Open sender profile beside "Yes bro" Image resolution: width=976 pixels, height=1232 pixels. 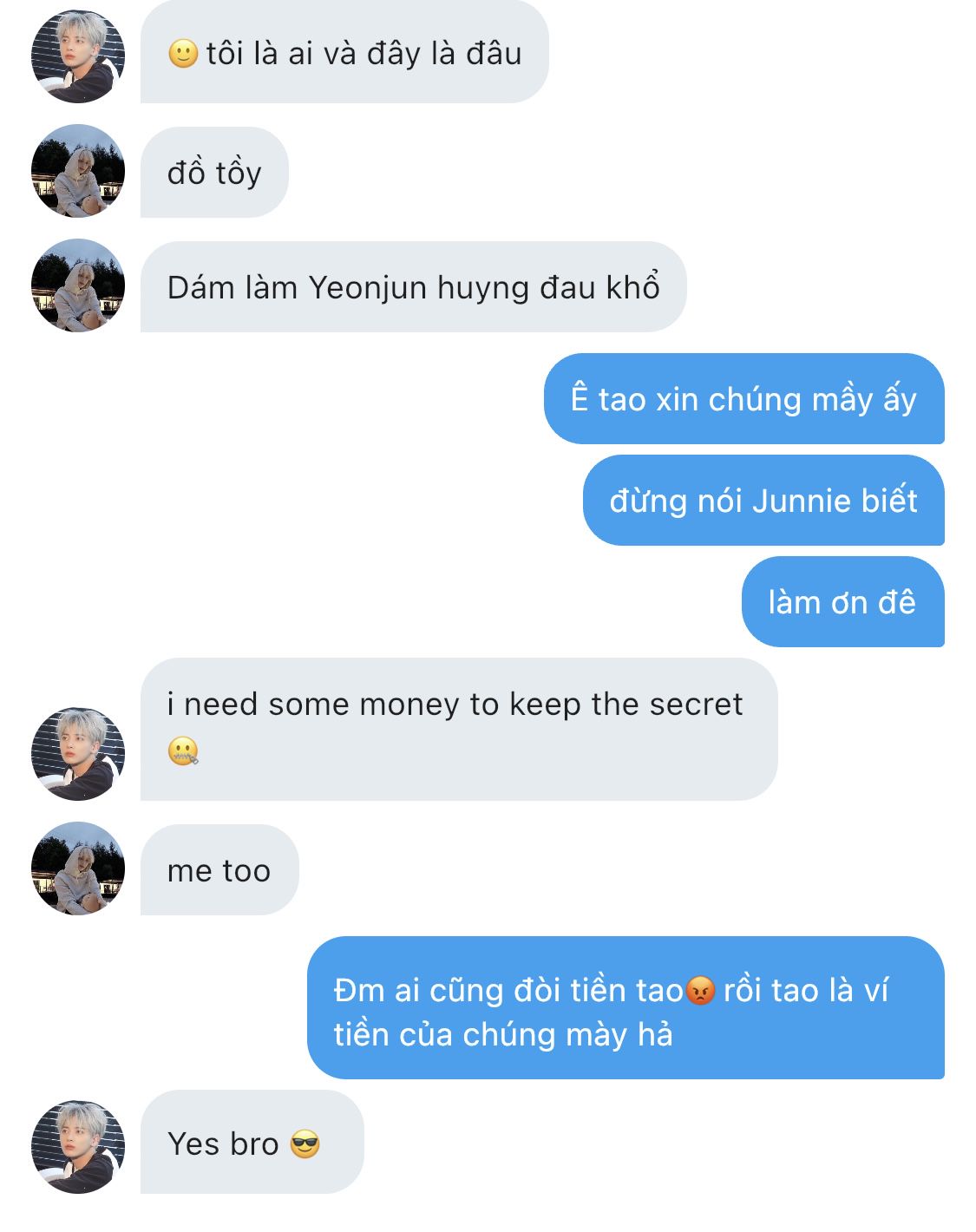tap(78, 1147)
